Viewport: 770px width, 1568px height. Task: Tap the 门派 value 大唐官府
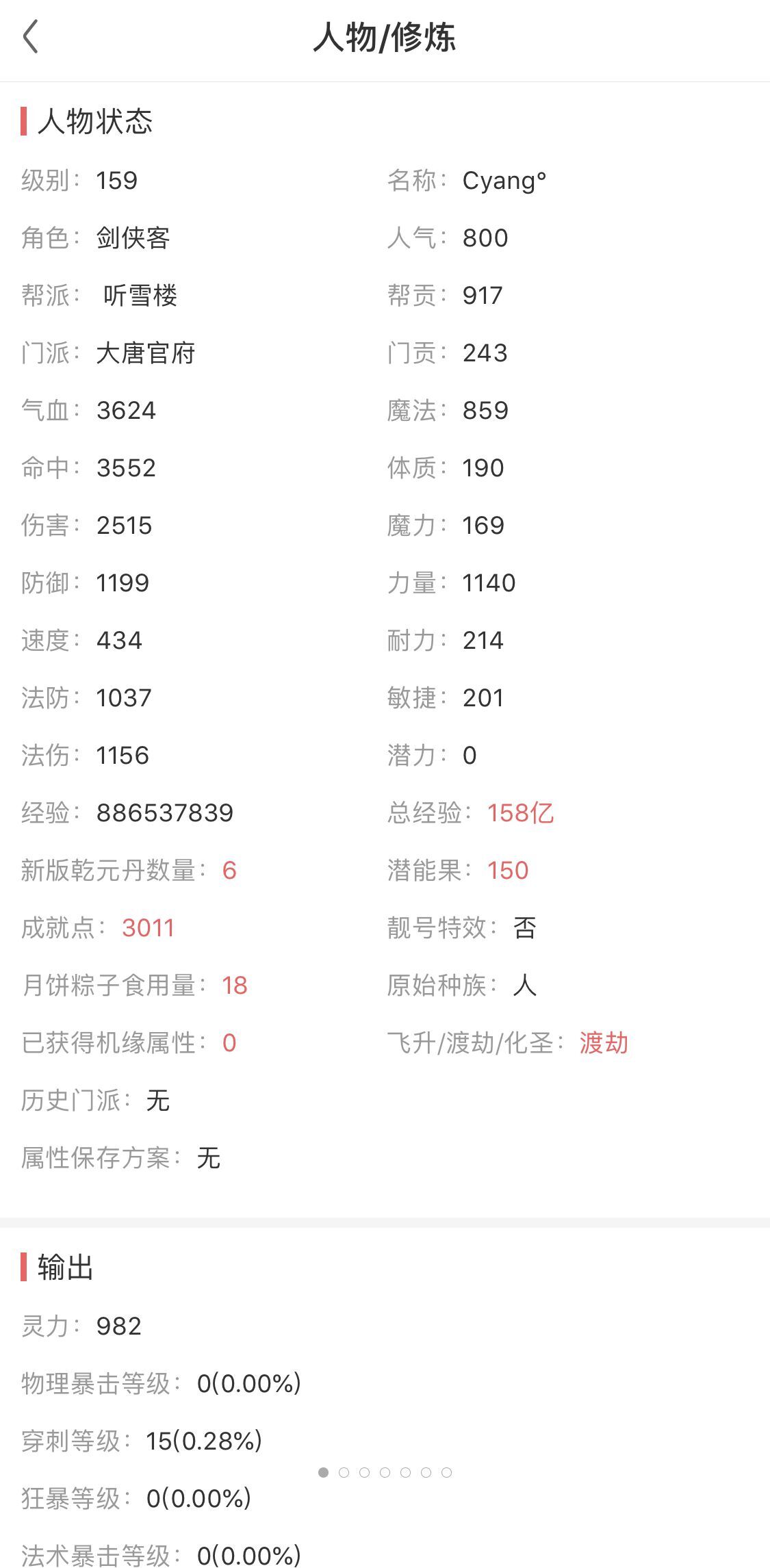pos(146,353)
